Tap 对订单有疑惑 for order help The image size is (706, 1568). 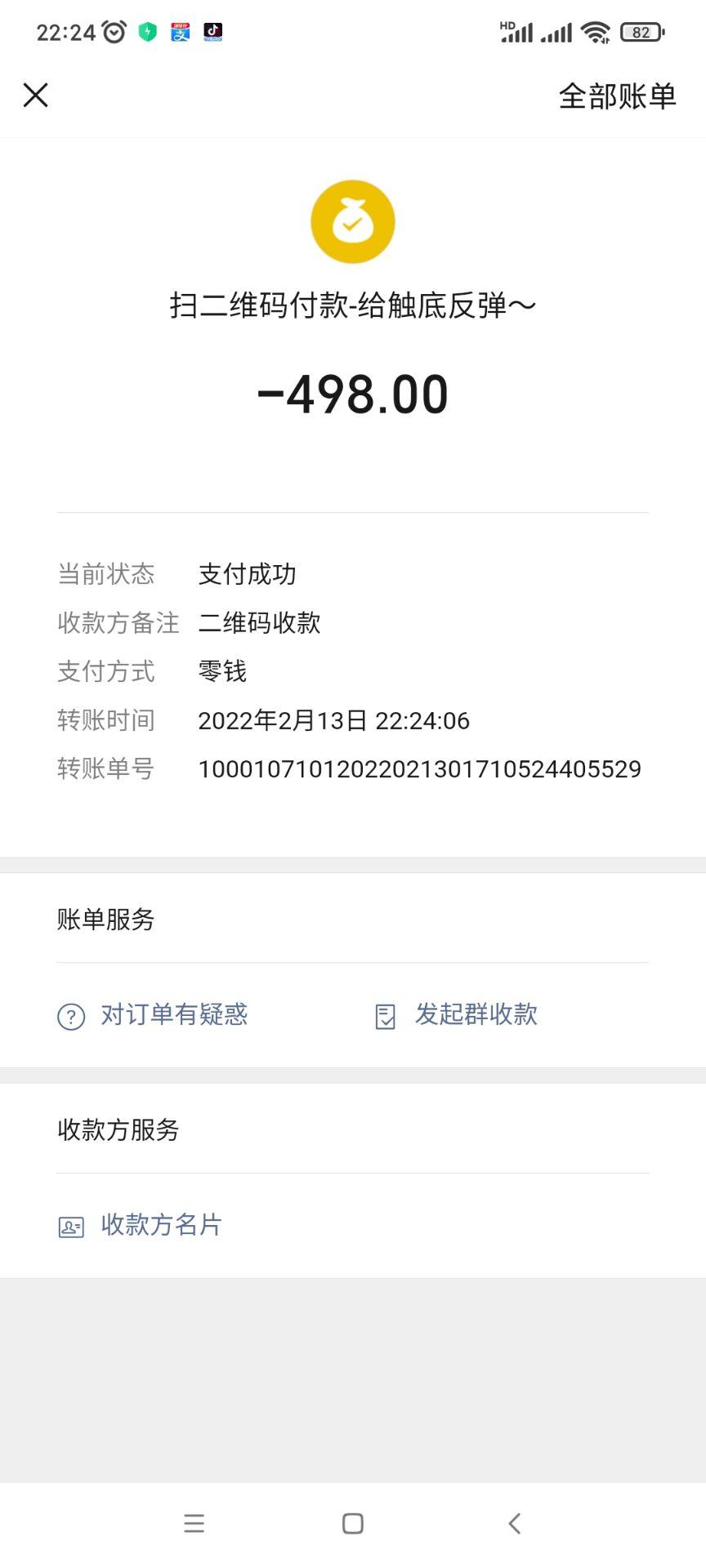(x=152, y=1015)
